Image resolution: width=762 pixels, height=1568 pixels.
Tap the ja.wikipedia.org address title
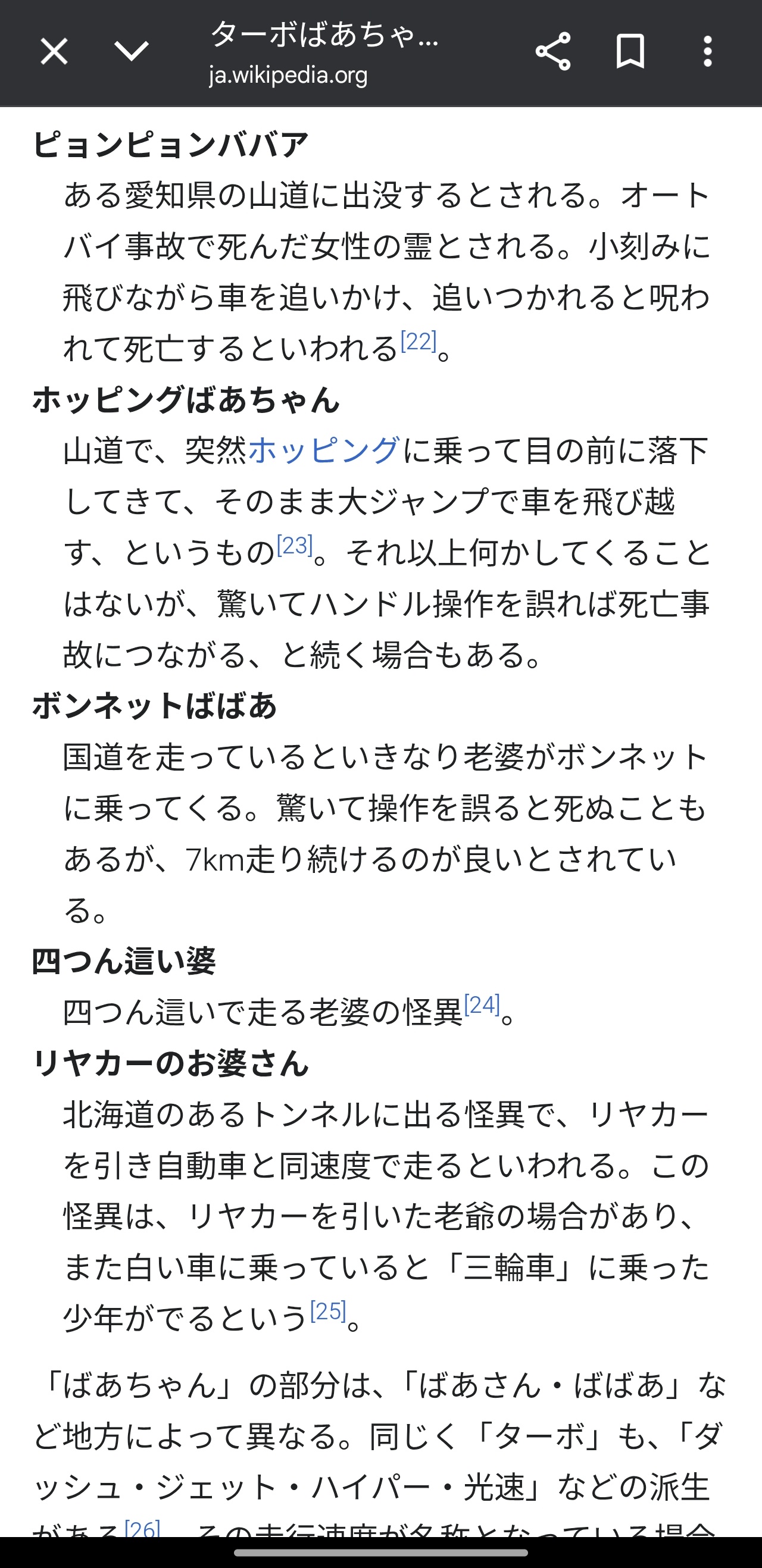[288, 76]
